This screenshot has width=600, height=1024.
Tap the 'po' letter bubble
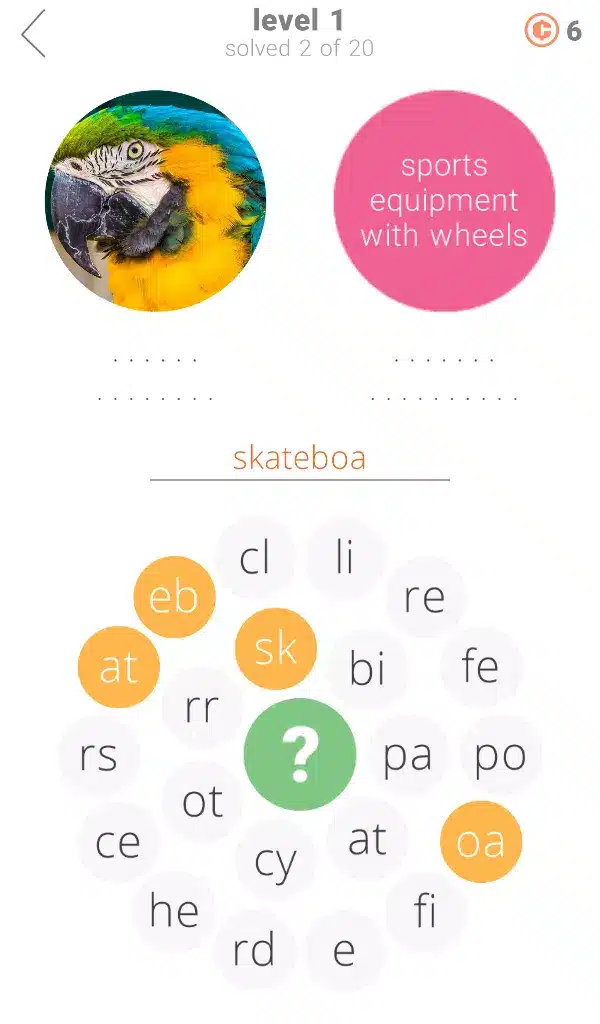click(x=500, y=756)
